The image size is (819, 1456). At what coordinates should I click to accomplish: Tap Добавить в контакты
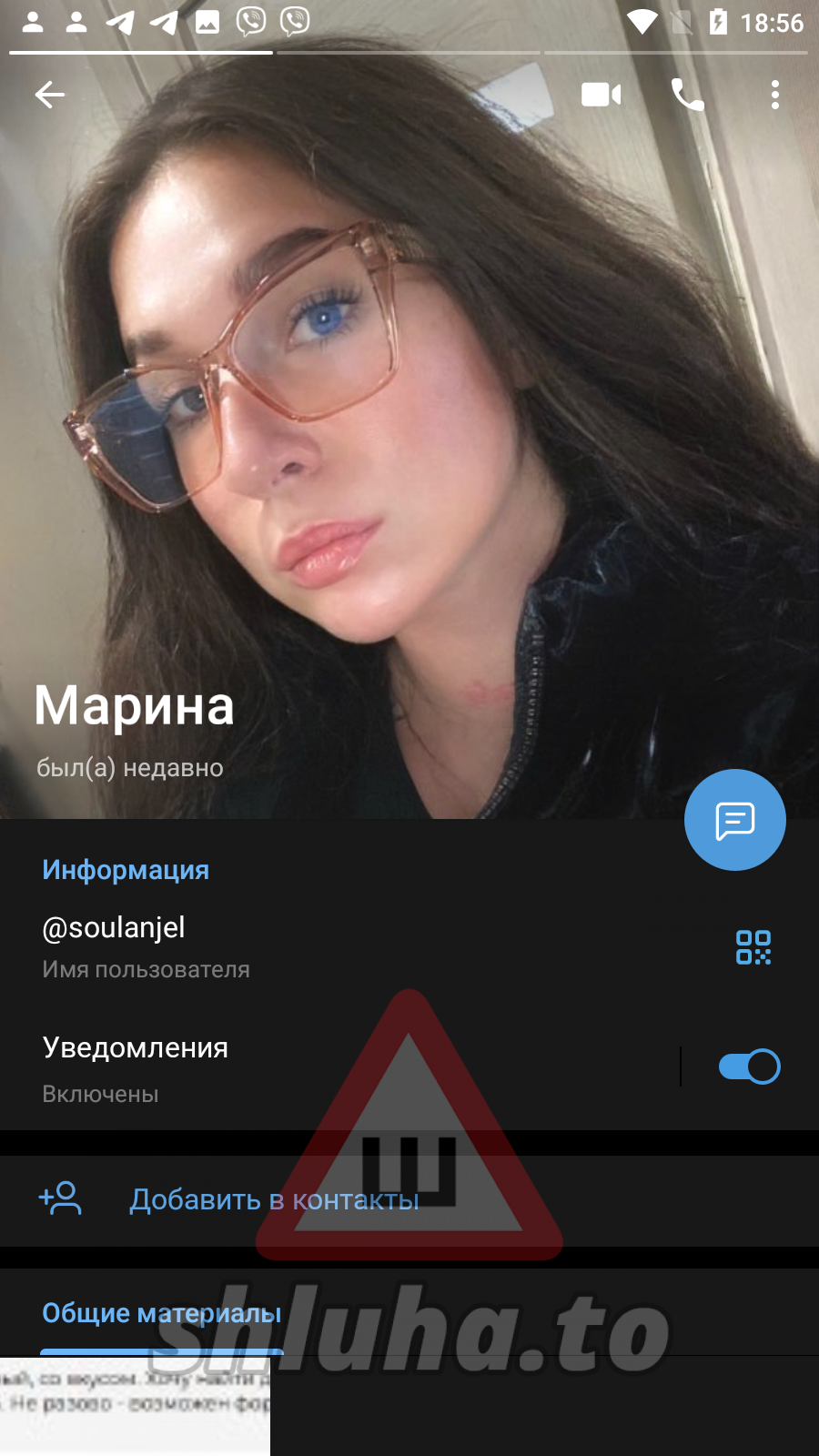pos(273,1199)
